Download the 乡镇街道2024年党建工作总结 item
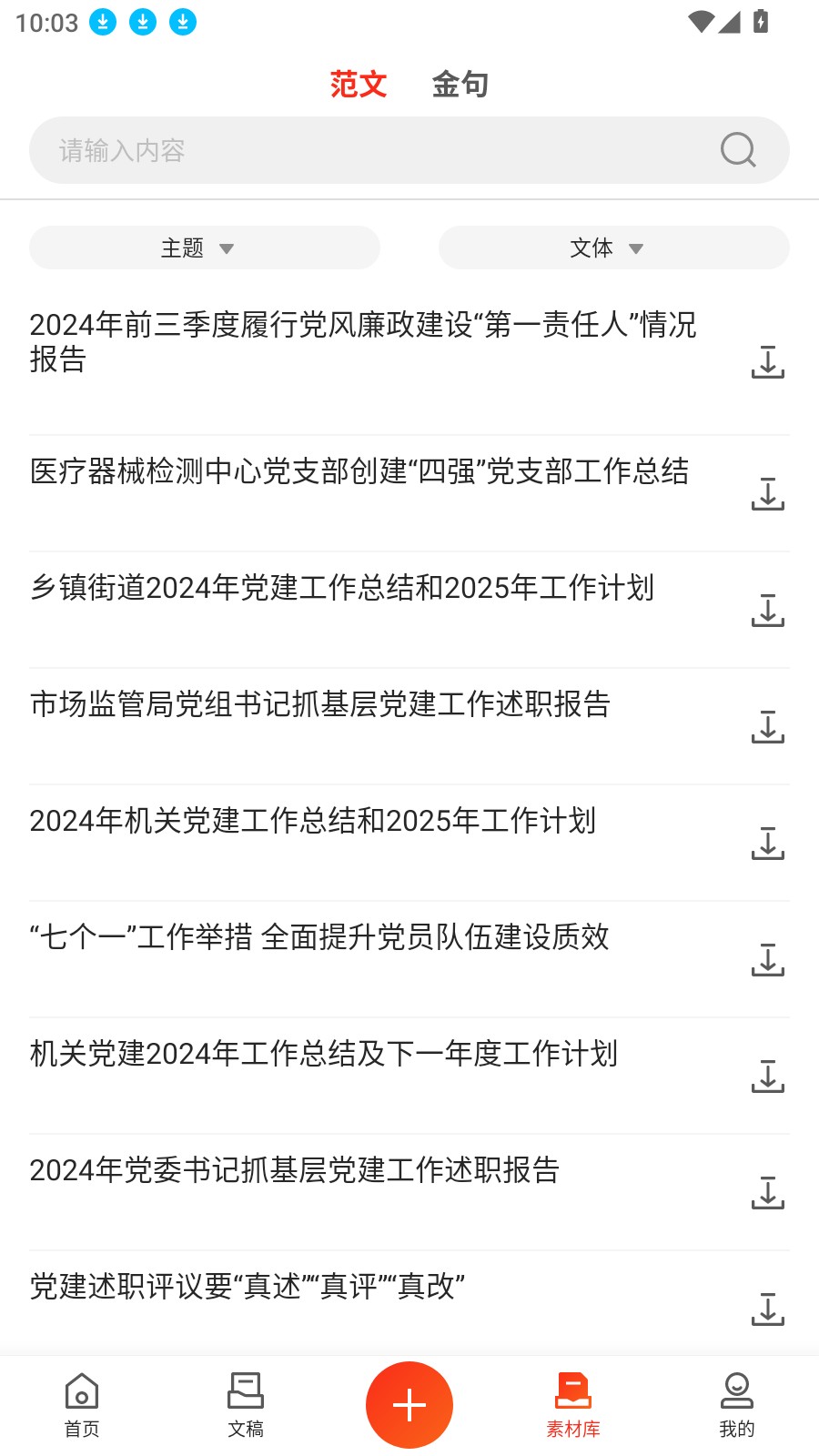This screenshot has height=1456, width=819. click(x=769, y=611)
